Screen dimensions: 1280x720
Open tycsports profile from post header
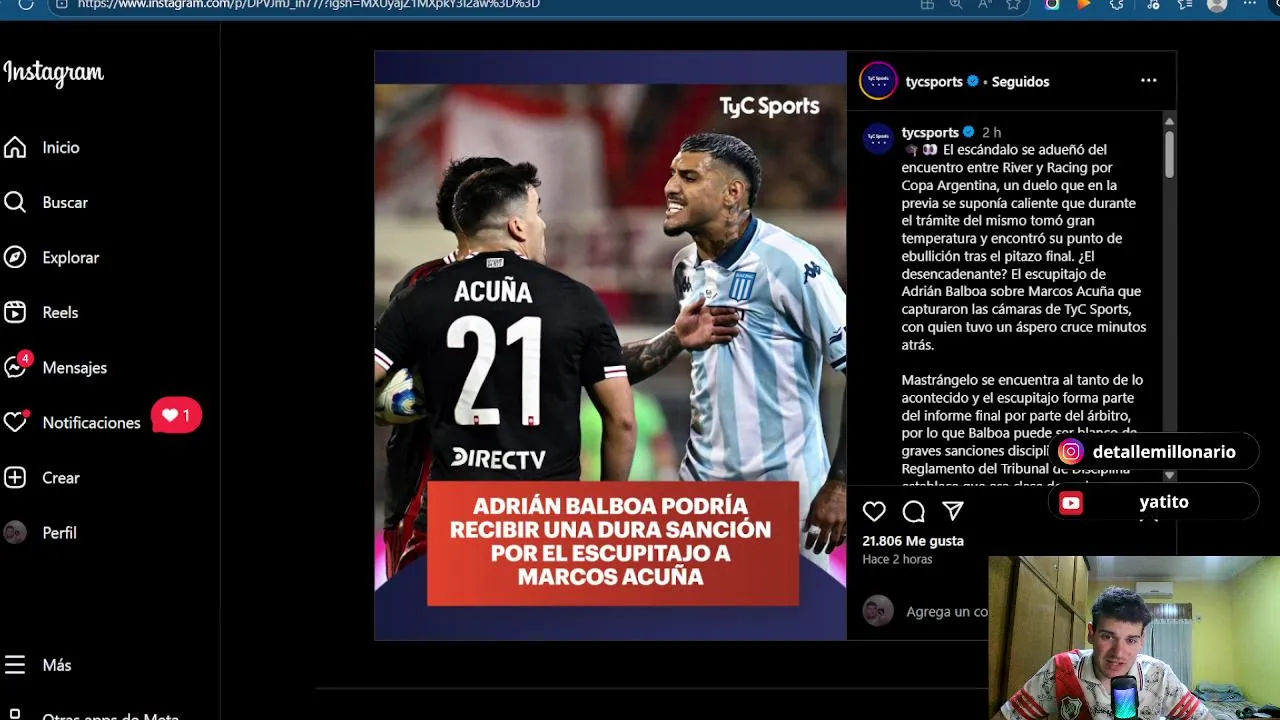(933, 81)
